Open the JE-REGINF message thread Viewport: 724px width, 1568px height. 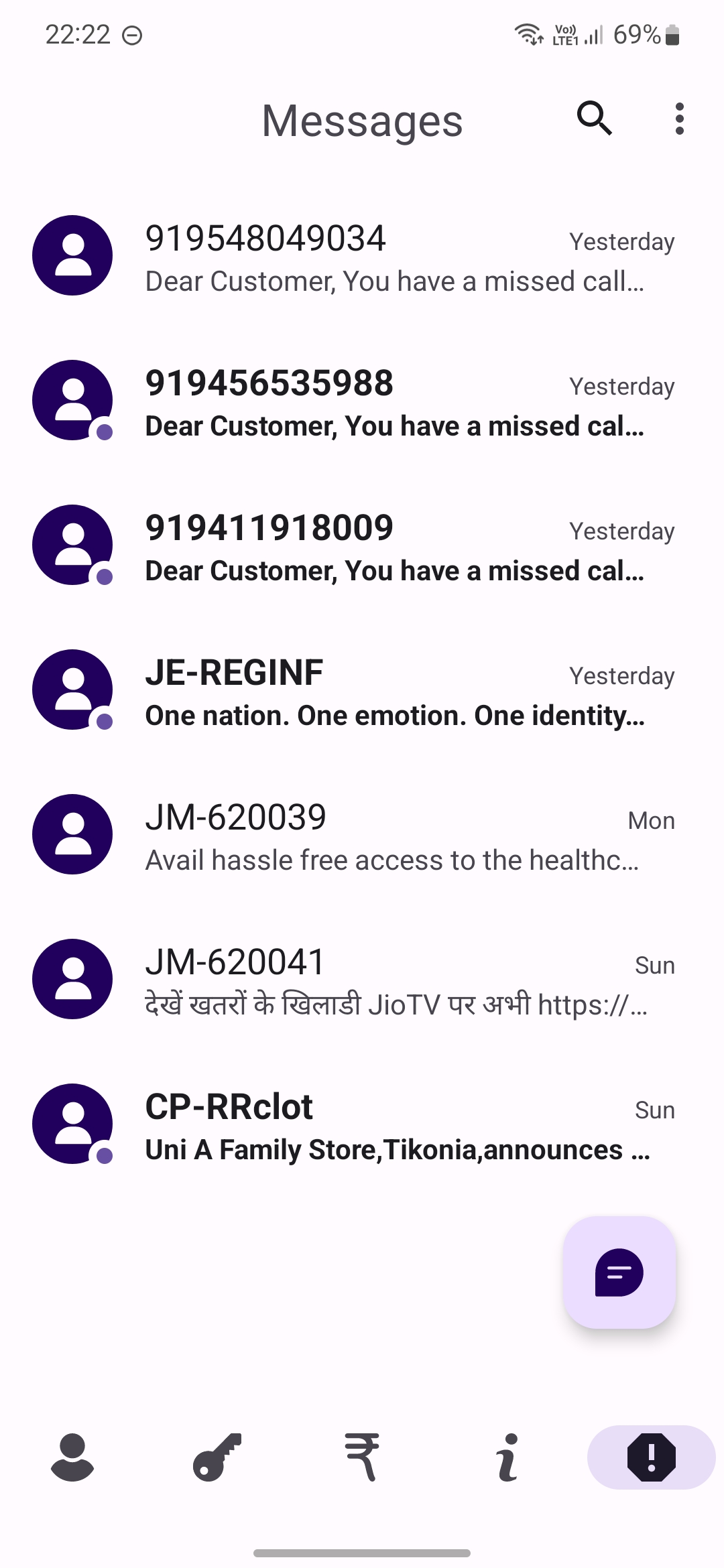click(x=362, y=690)
